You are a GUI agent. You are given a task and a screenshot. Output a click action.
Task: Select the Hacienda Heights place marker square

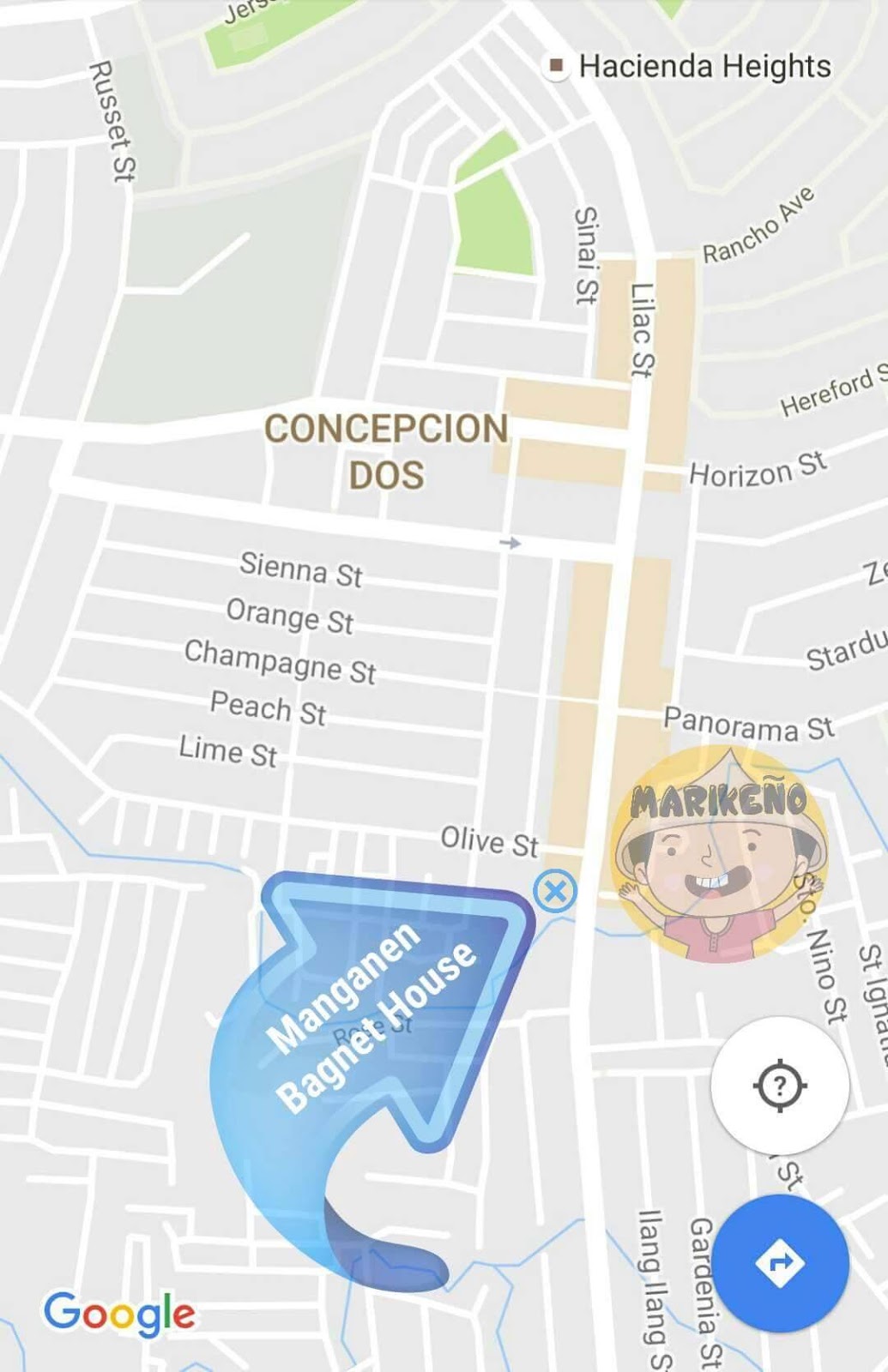[x=559, y=66]
